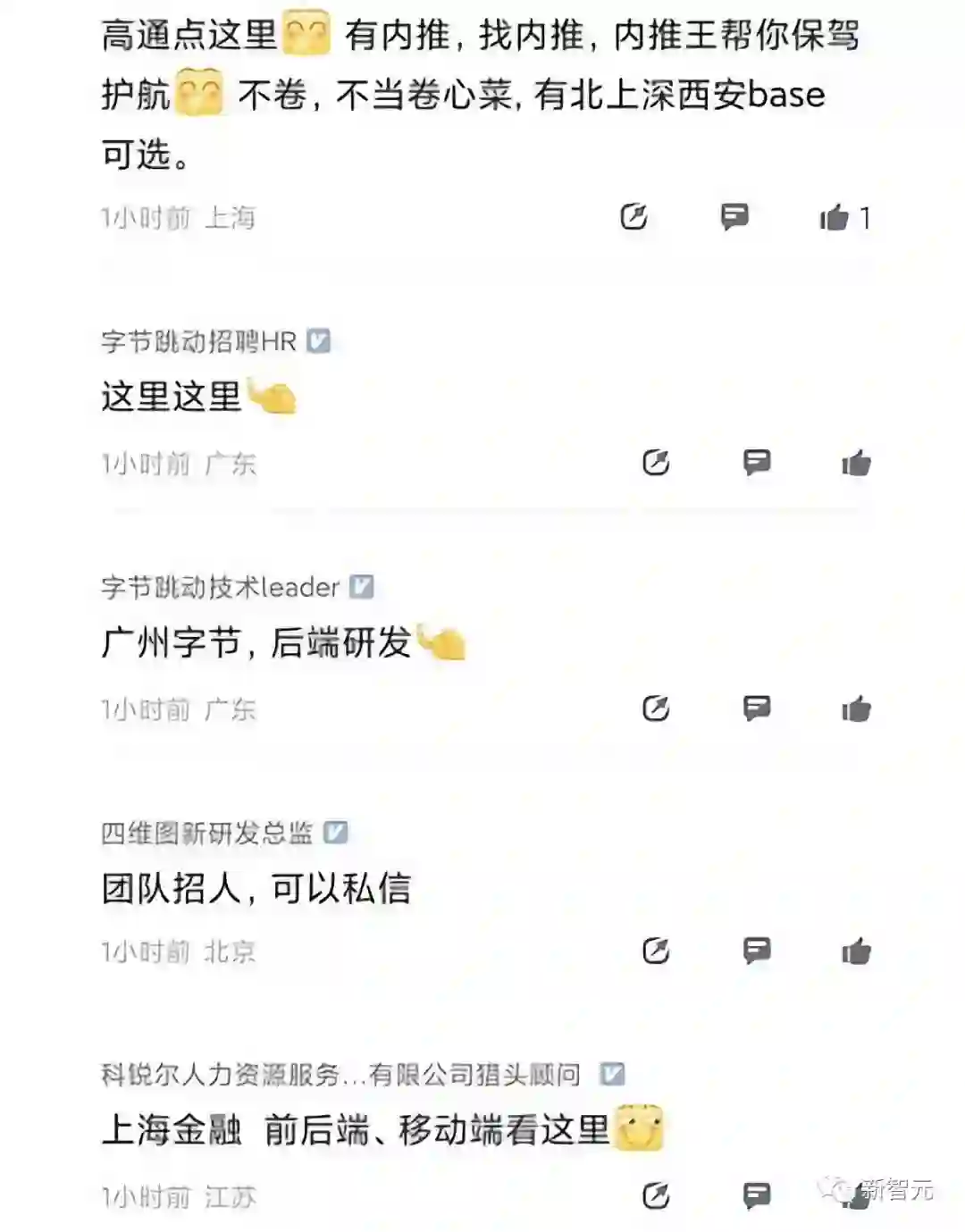This screenshot has width=965, height=1232.
Task: Like 字节跳动招聘HR's comment
Action: click(856, 463)
